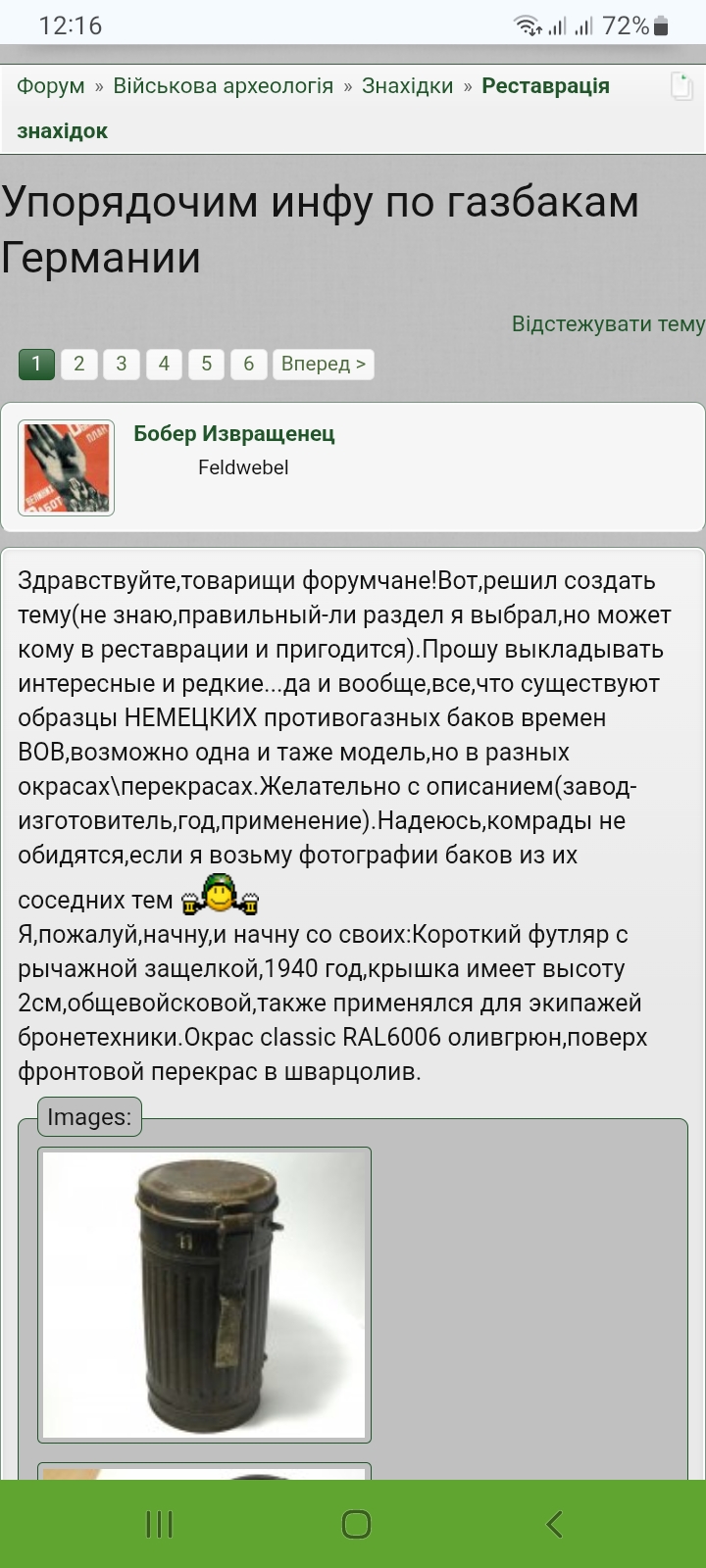Open the Знахідки breadcrumb
This screenshot has width=706, height=1568.
[x=407, y=86]
